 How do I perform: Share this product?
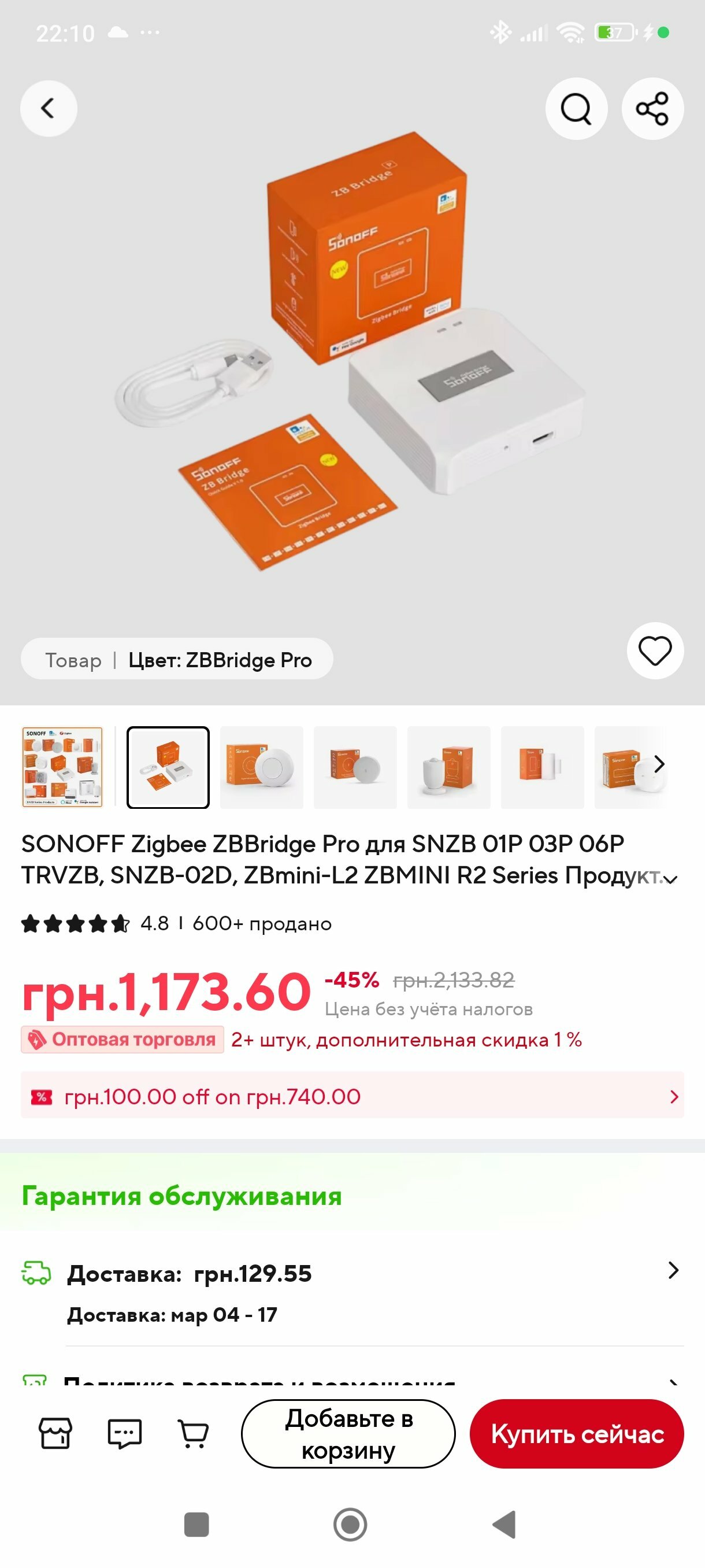[x=652, y=109]
